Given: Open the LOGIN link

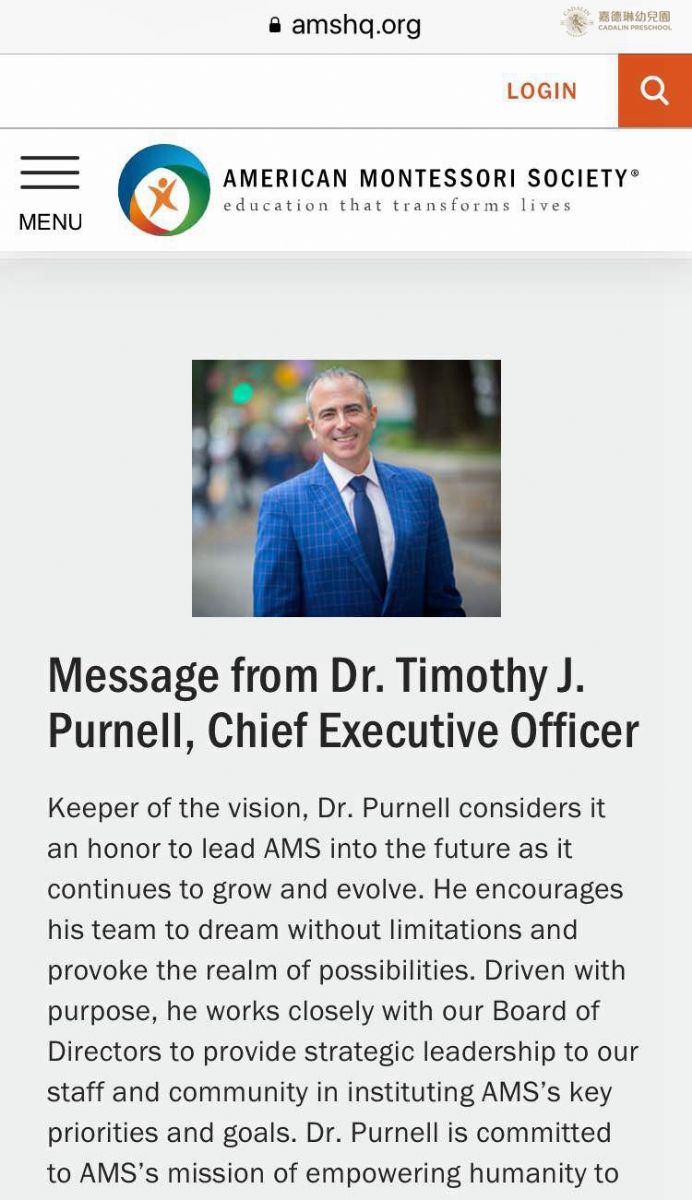Looking at the screenshot, I should click(x=541, y=91).
